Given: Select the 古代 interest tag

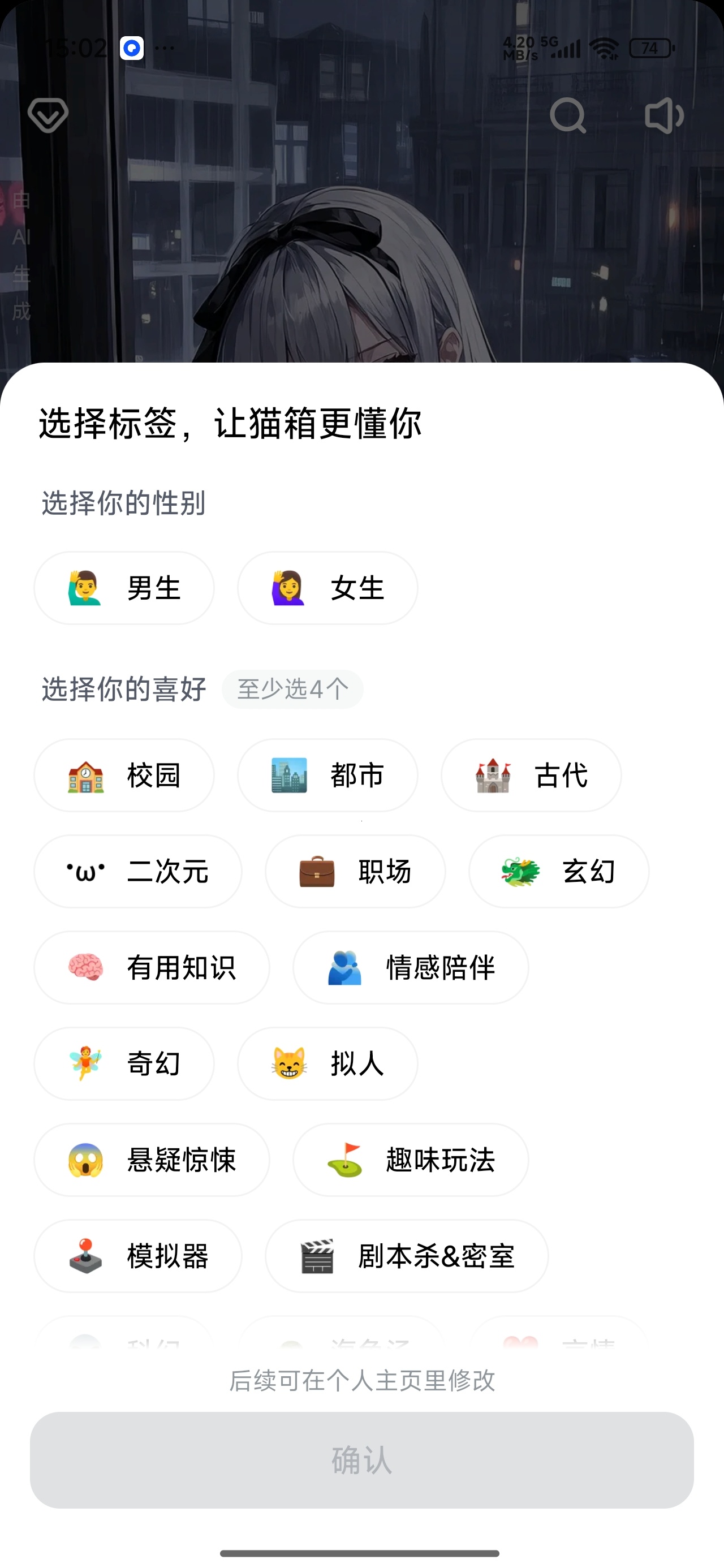Looking at the screenshot, I should (x=531, y=776).
